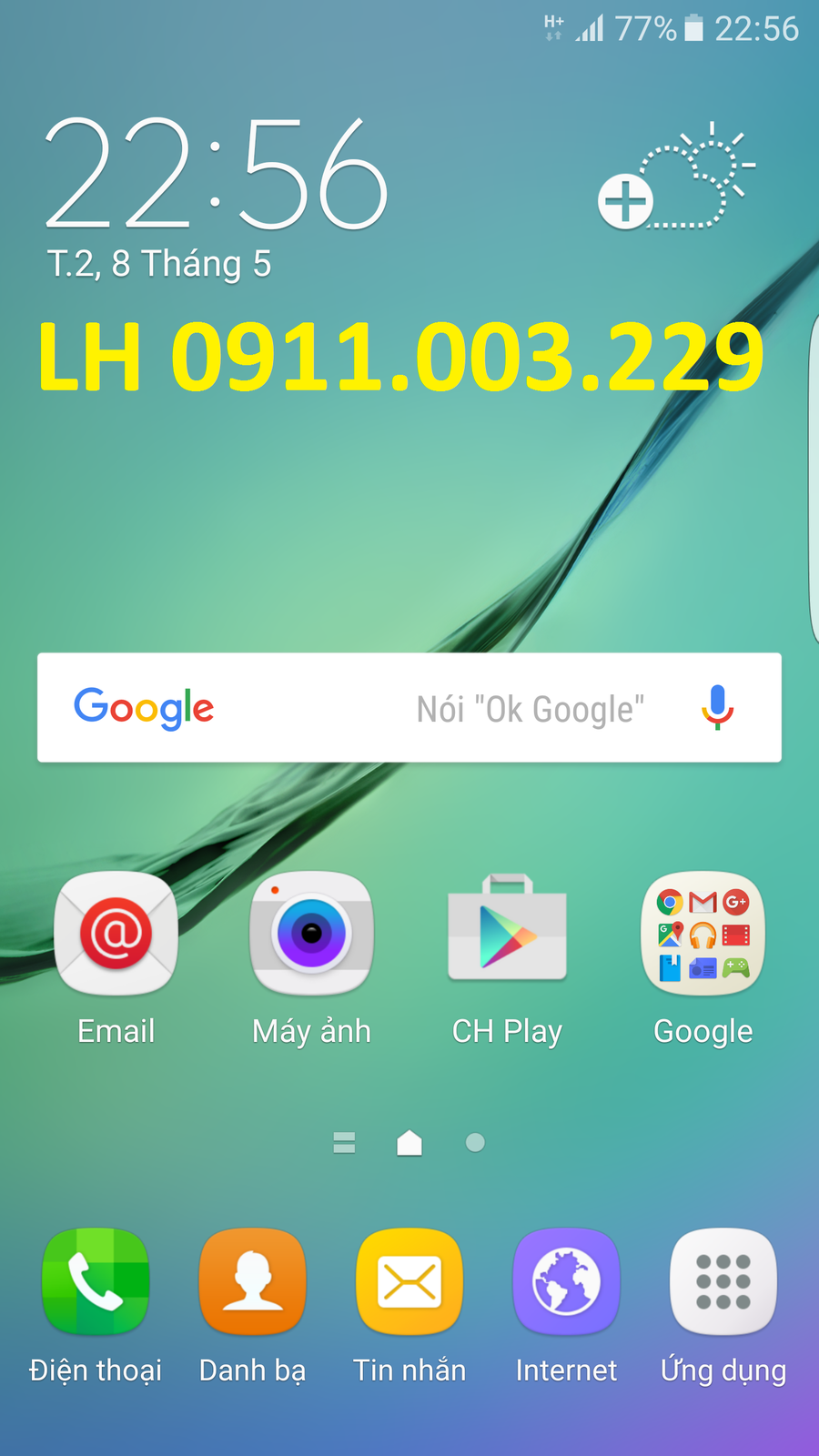Open Danh bạ contacts
819x1456 pixels.
tap(252, 1281)
